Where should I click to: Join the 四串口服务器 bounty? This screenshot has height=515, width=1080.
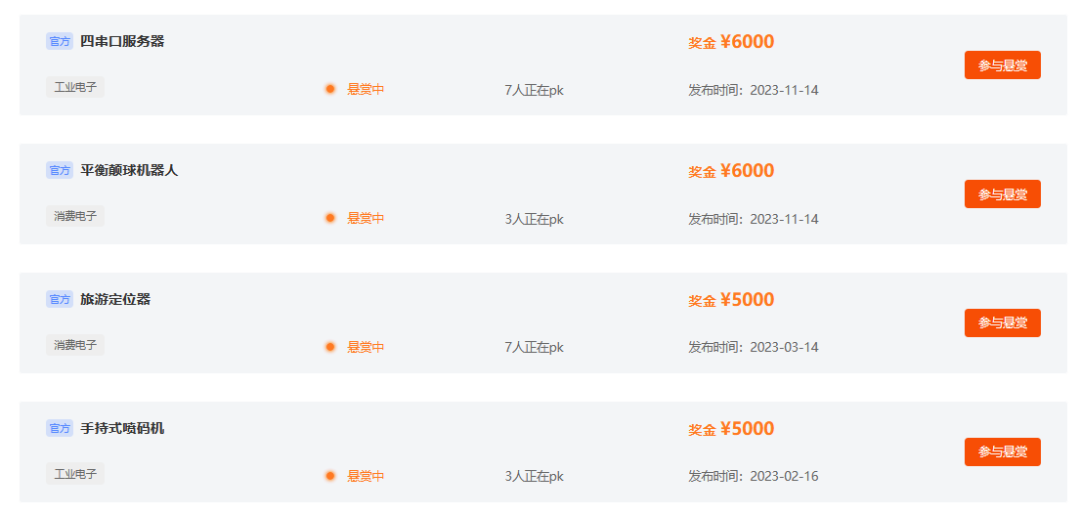click(1002, 65)
